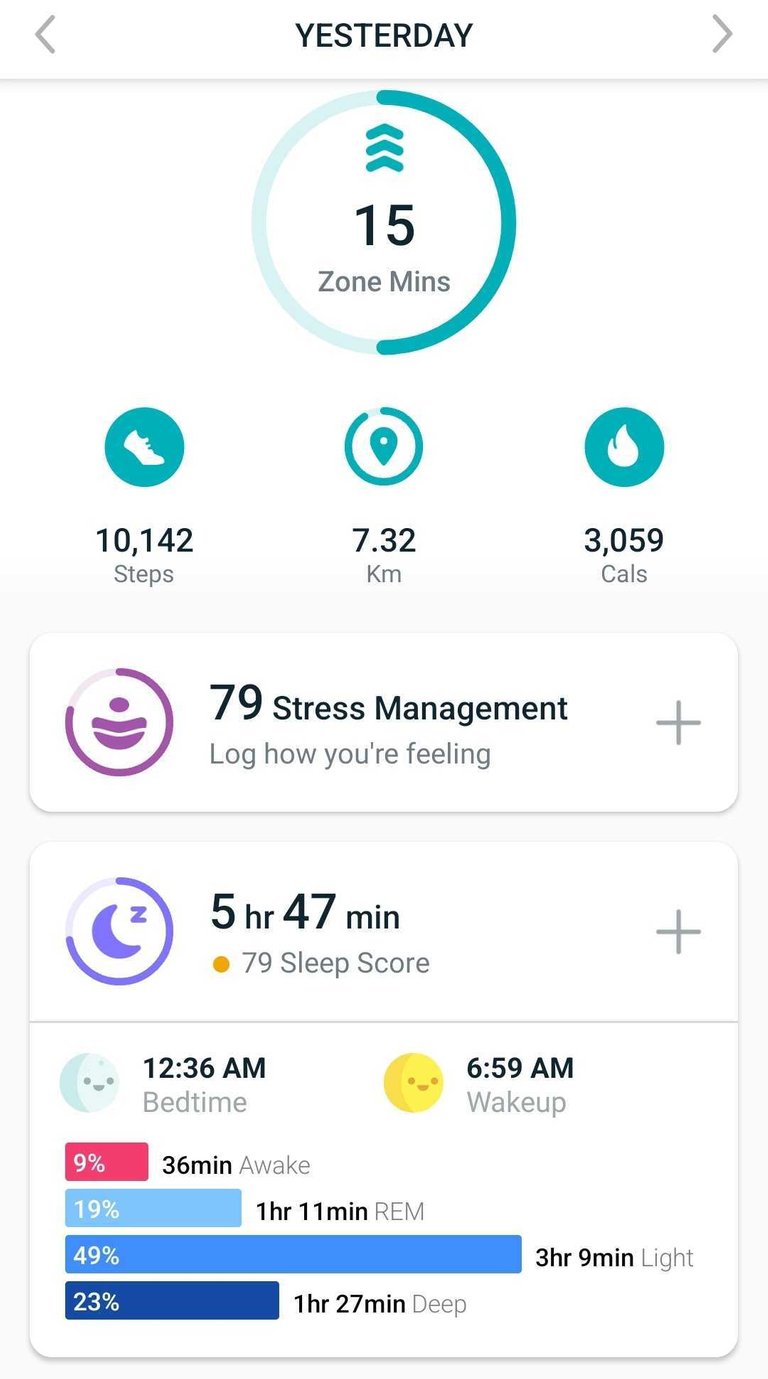Log a stress reflection with plus
This screenshot has height=1379, width=768.
pos(678,722)
